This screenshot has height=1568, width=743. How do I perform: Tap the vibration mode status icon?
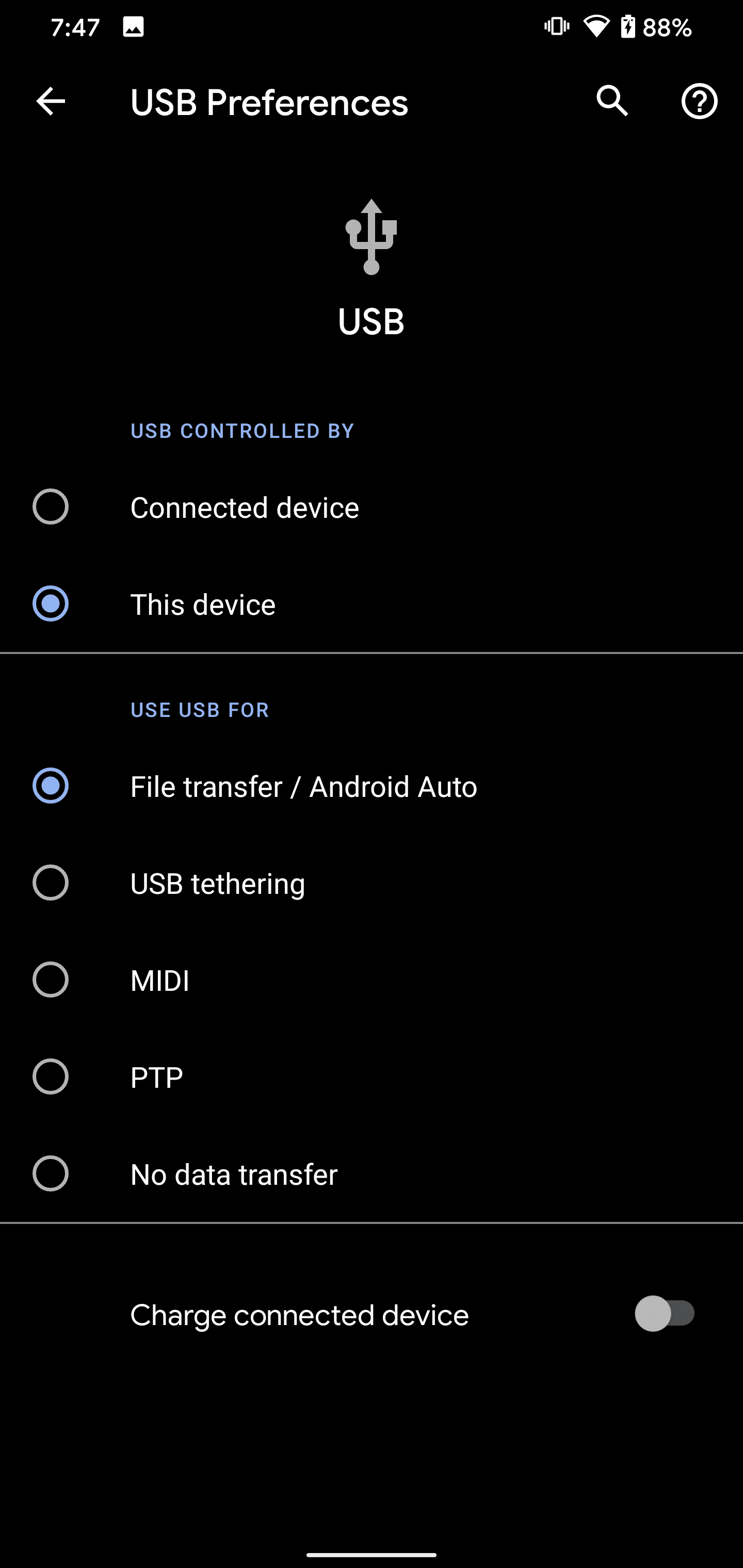[555, 27]
